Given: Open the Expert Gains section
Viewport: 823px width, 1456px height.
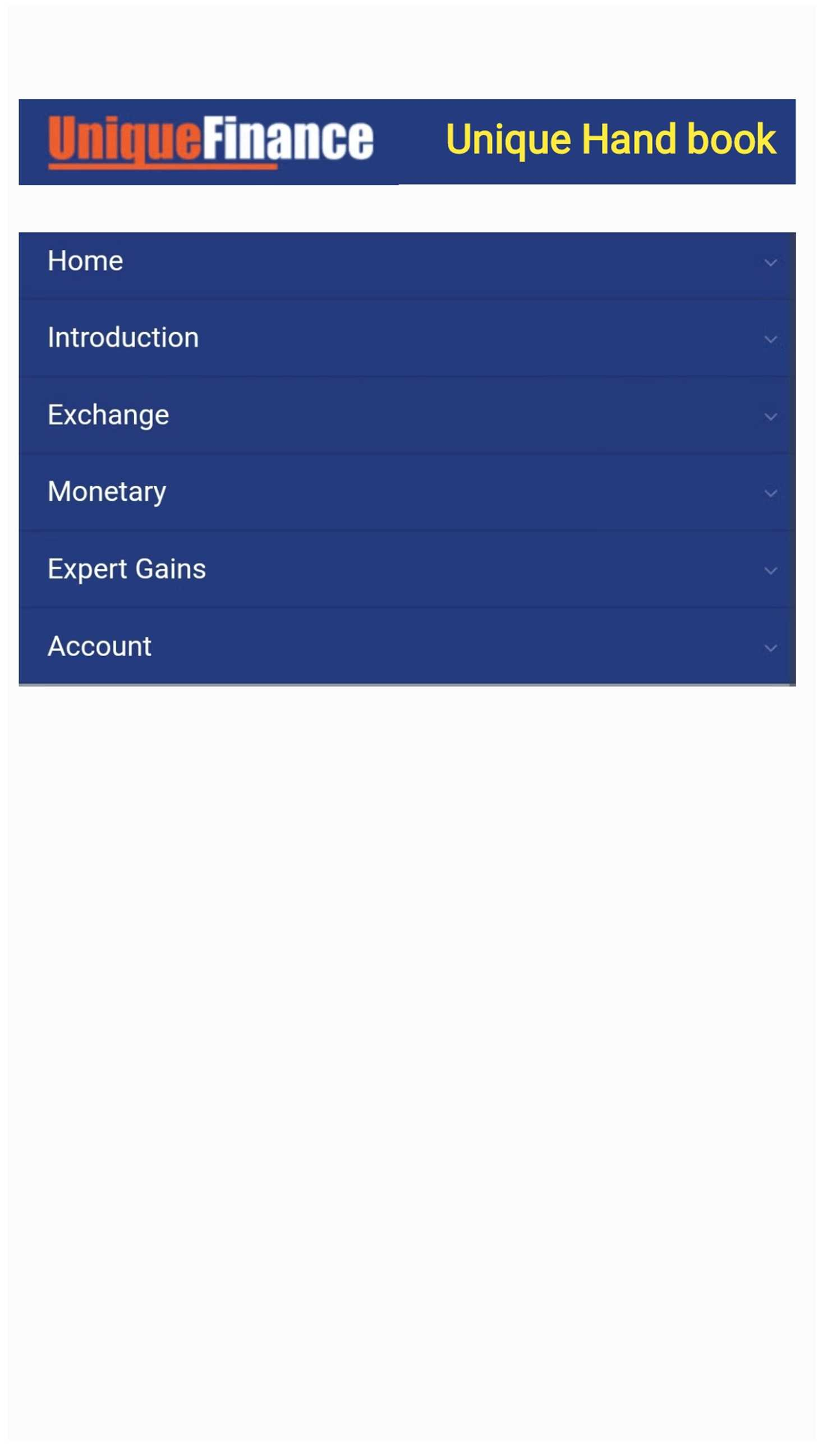Looking at the screenshot, I should pos(406,569).
